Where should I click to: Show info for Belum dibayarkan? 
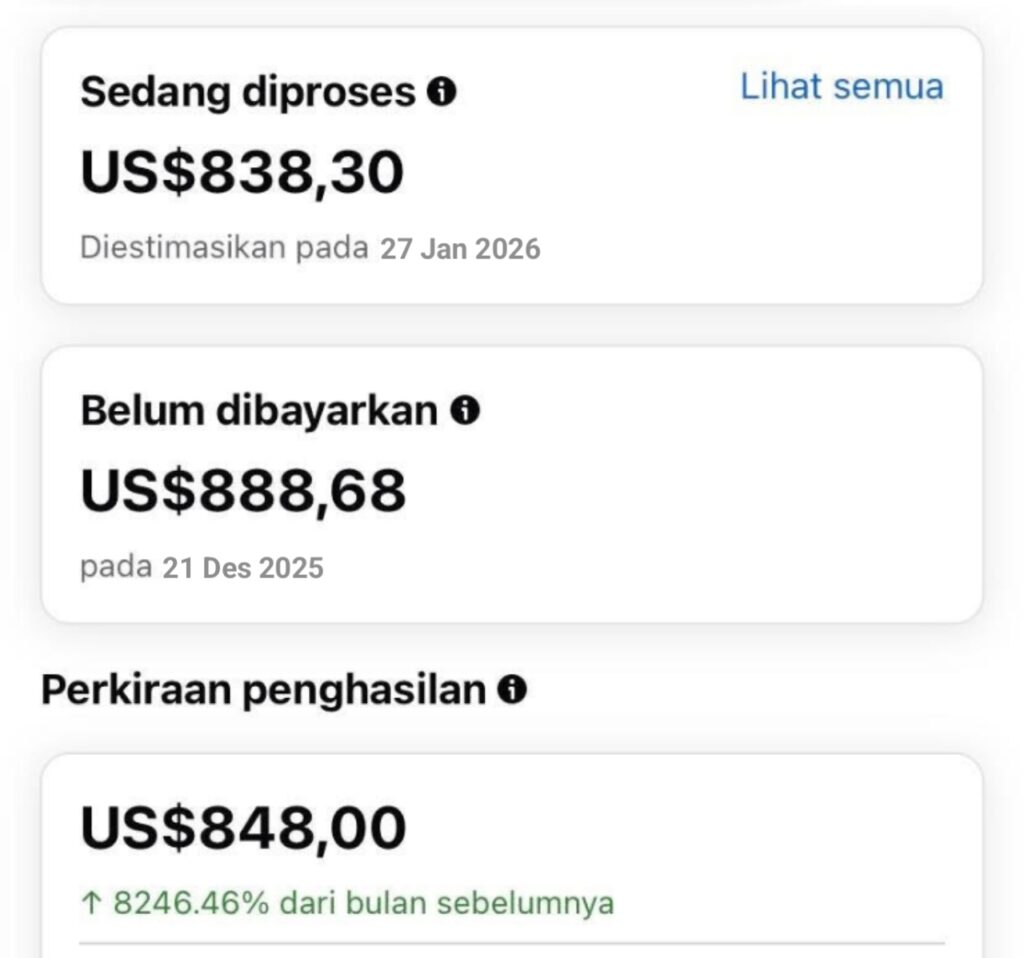[x=464, y=410]
